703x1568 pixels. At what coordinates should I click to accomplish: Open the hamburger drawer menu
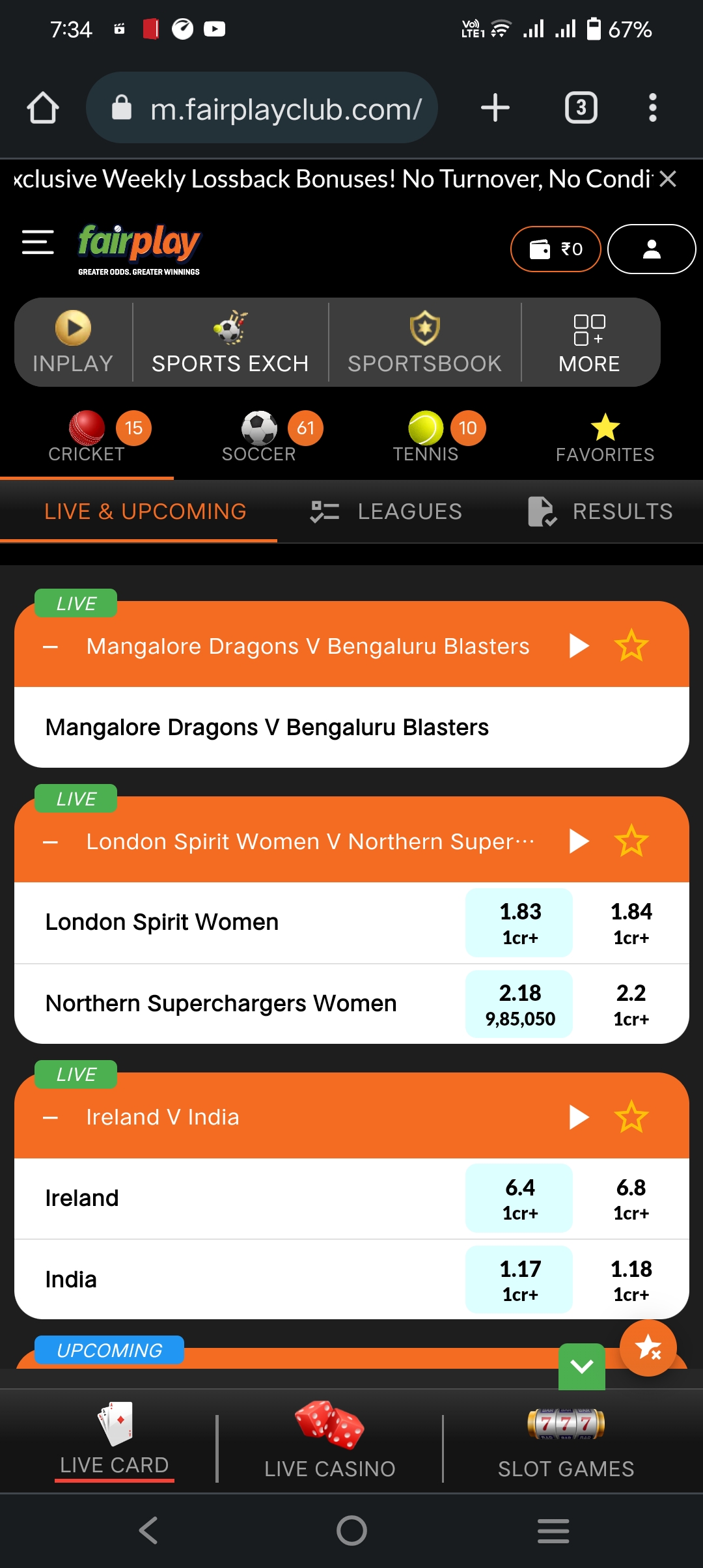38,242
